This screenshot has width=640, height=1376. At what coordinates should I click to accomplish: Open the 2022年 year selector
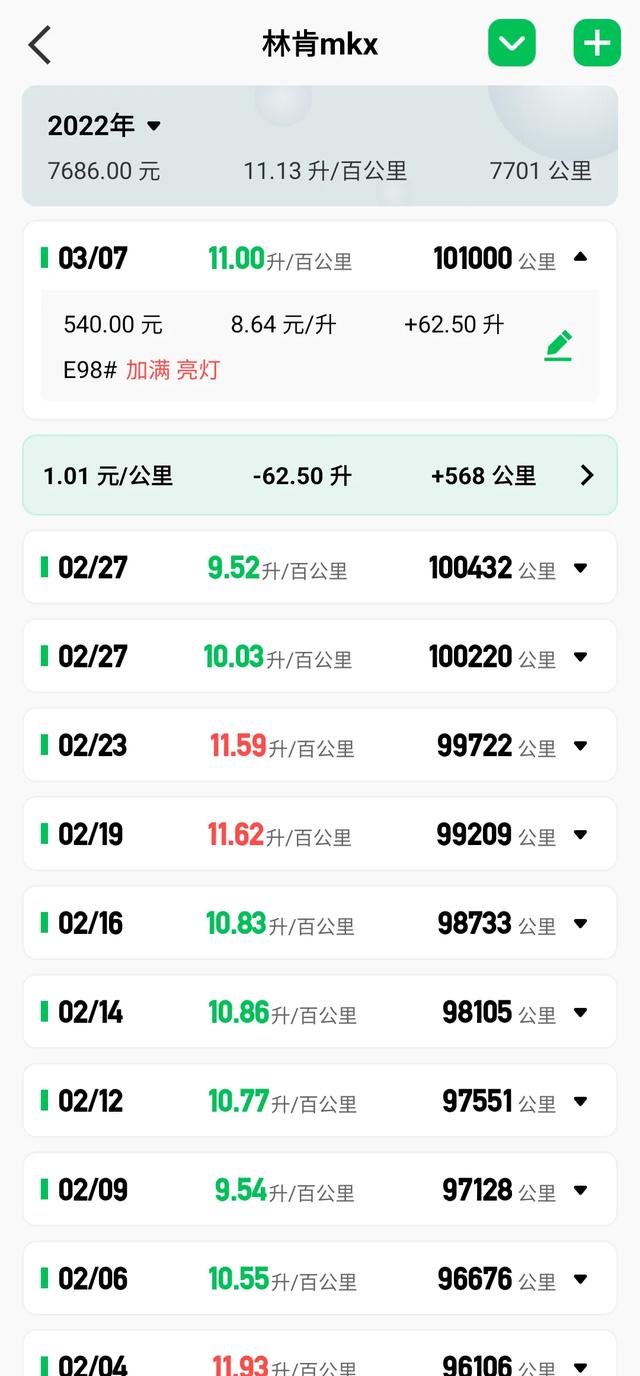pyautogui.click(x=104, y=126)
